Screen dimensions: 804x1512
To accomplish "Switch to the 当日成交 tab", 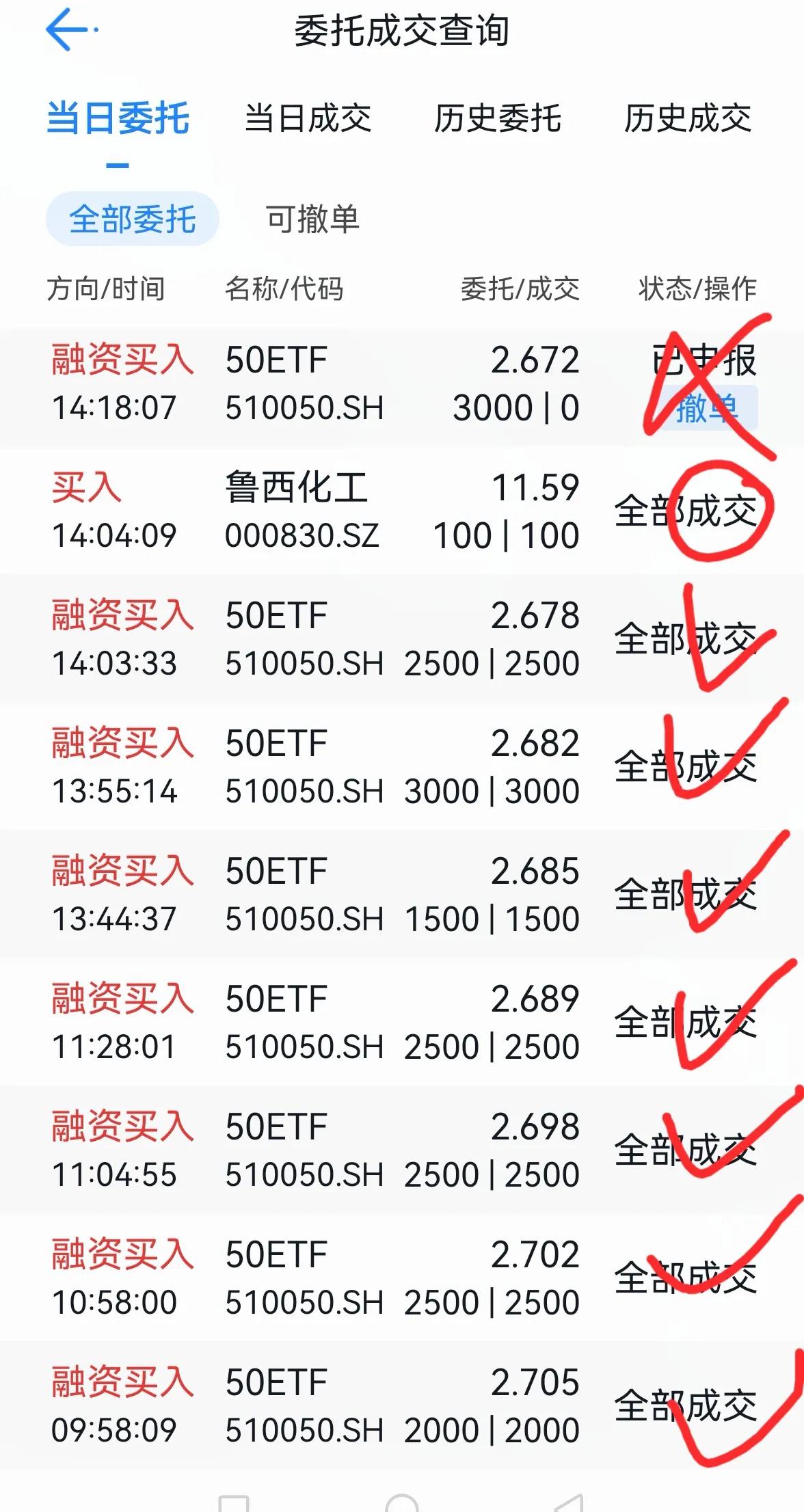I will click(x=308, y=118).
